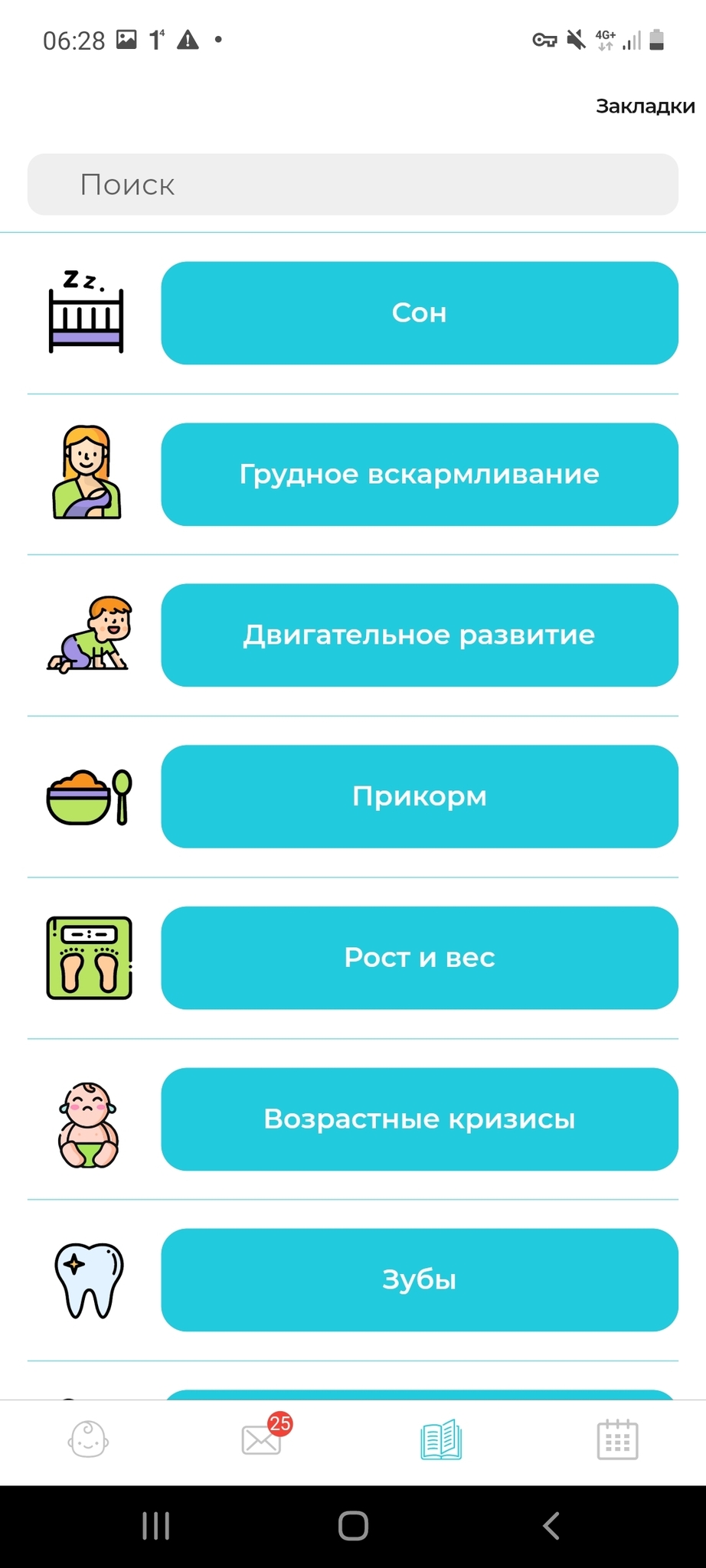View Возрастные кризисы articles
The image size is (706, 1568).
point(419,1119)
